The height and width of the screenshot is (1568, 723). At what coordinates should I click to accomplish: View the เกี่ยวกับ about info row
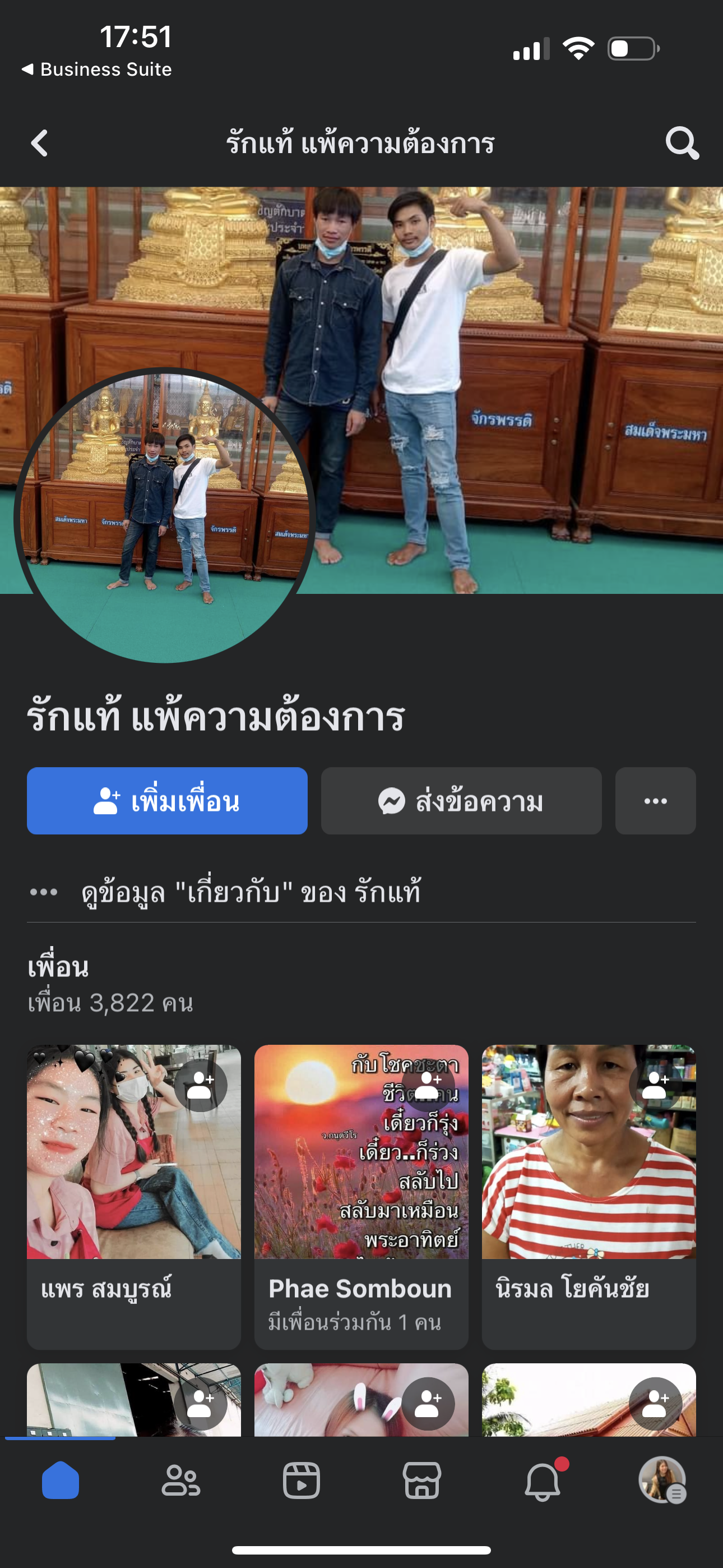[251, 892]
